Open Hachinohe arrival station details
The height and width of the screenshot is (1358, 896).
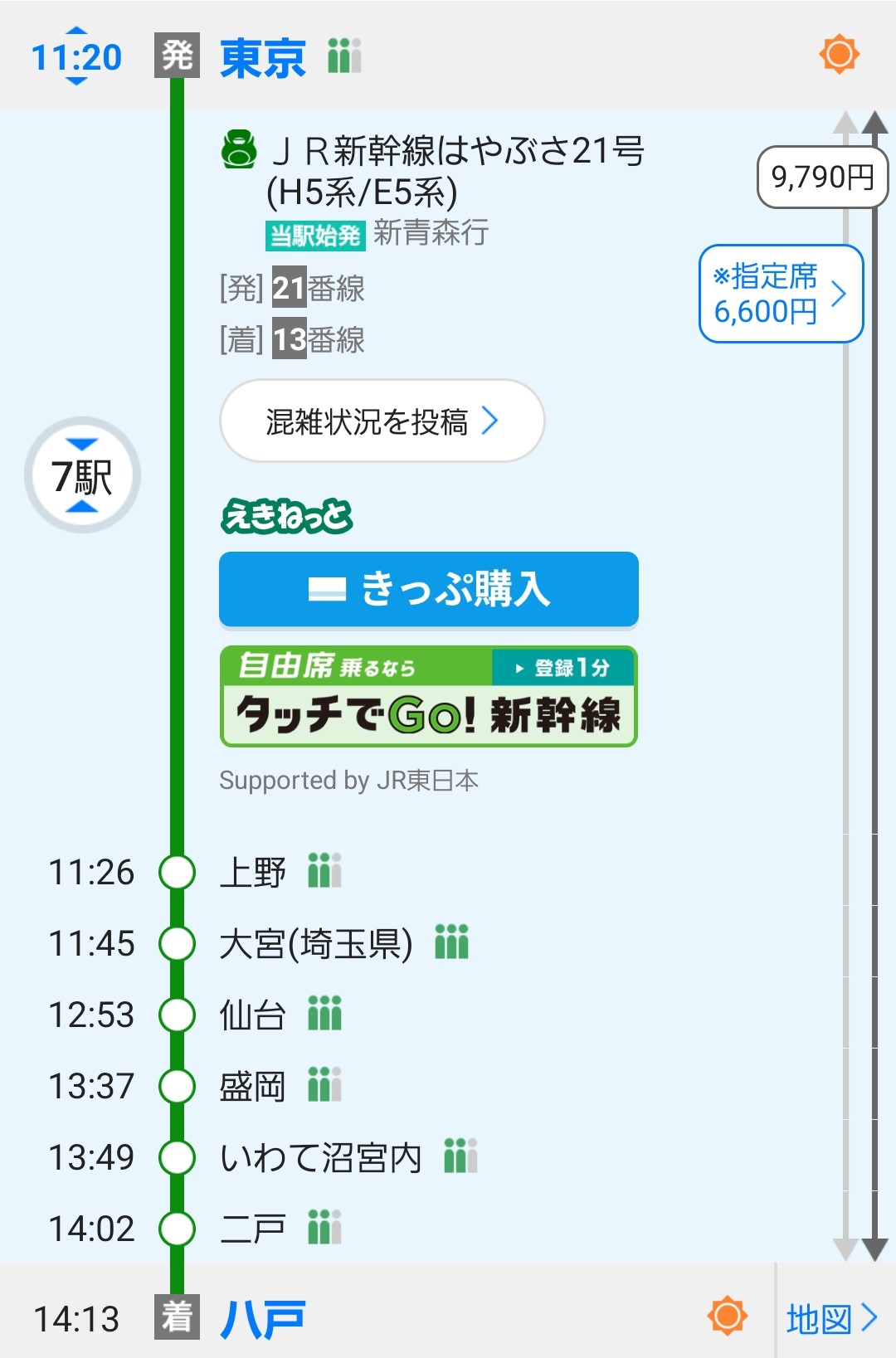pos(262,1318)
